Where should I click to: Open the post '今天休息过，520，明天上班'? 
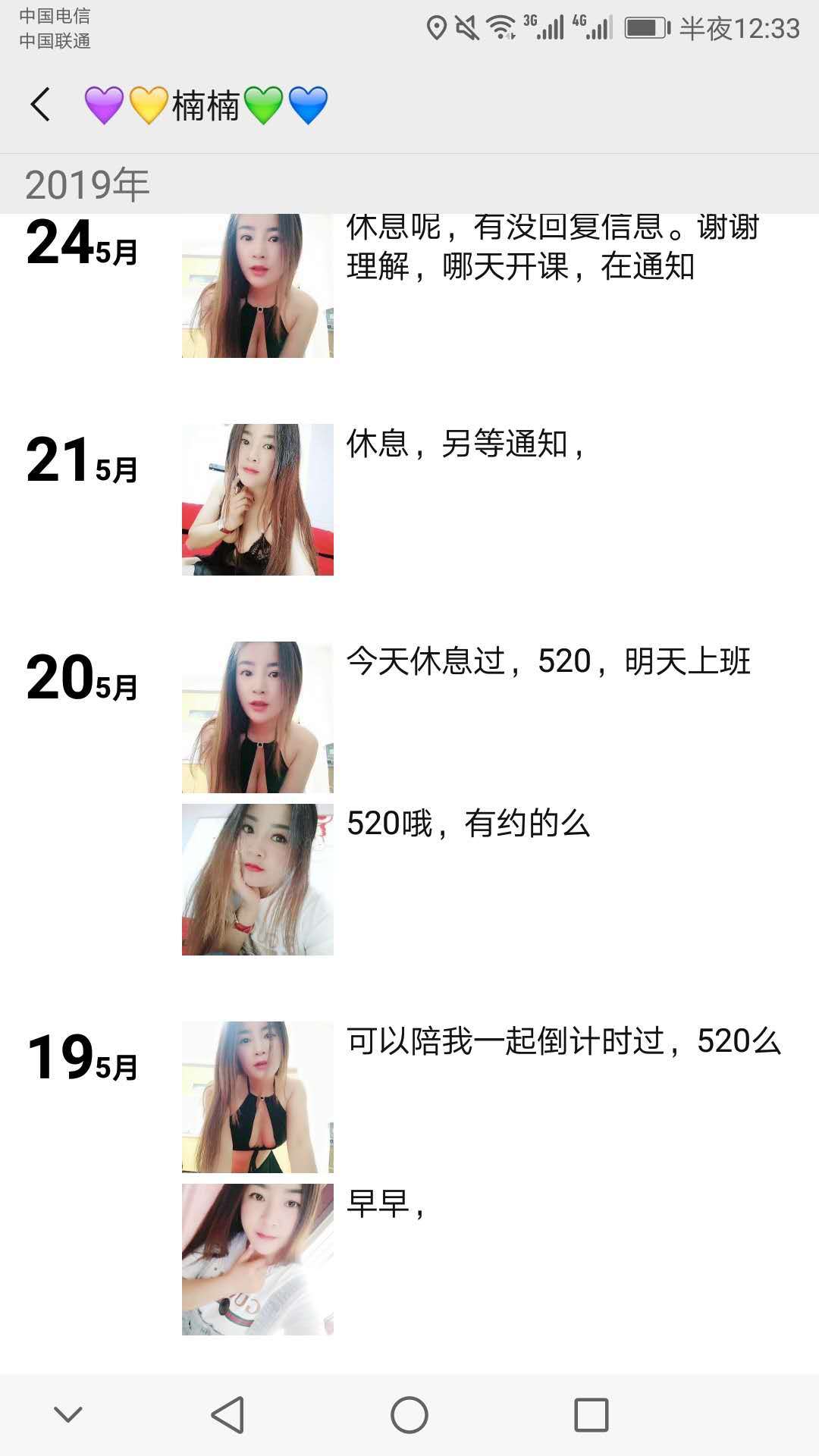[x=548, y=661]
